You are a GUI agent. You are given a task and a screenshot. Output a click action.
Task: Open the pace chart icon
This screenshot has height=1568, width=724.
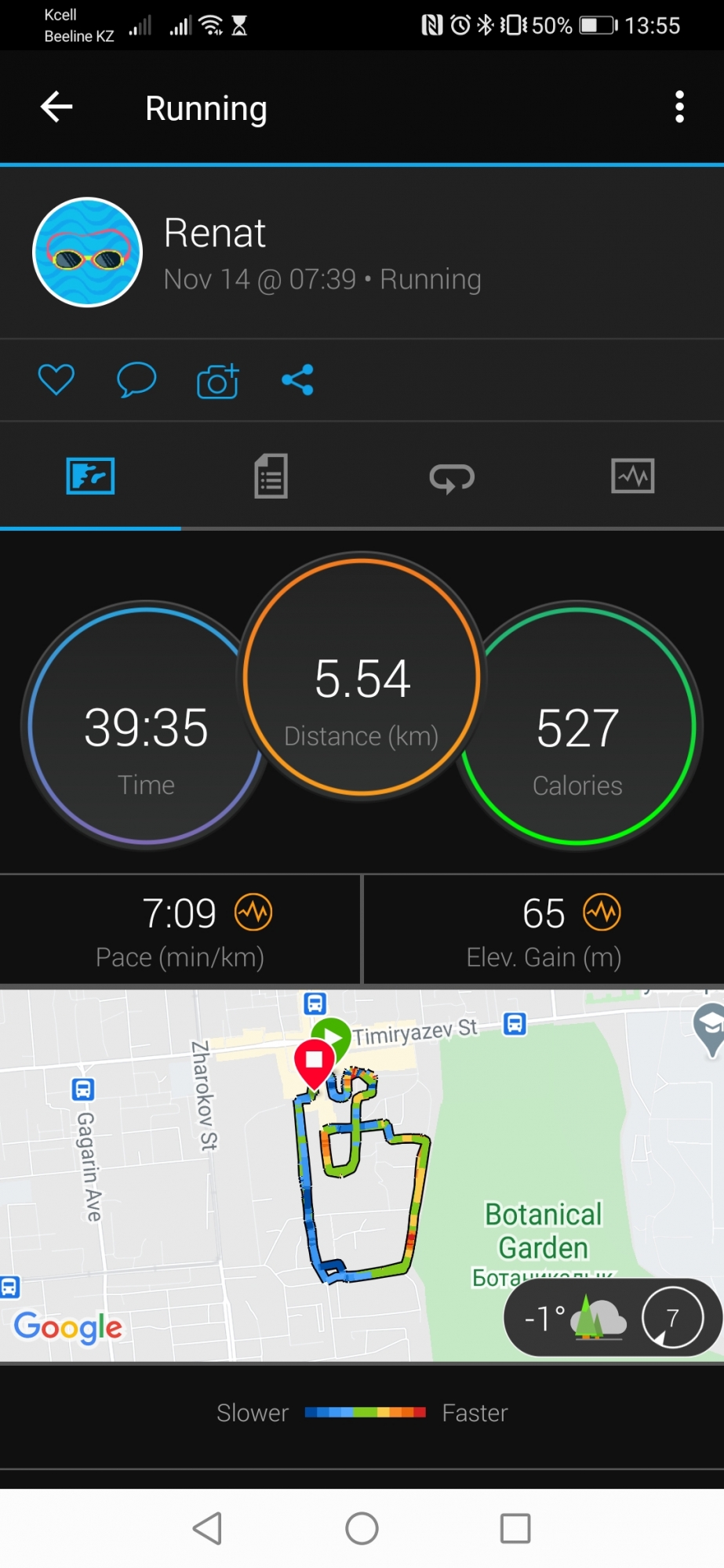pyautogui.click(x=253, y=913)
